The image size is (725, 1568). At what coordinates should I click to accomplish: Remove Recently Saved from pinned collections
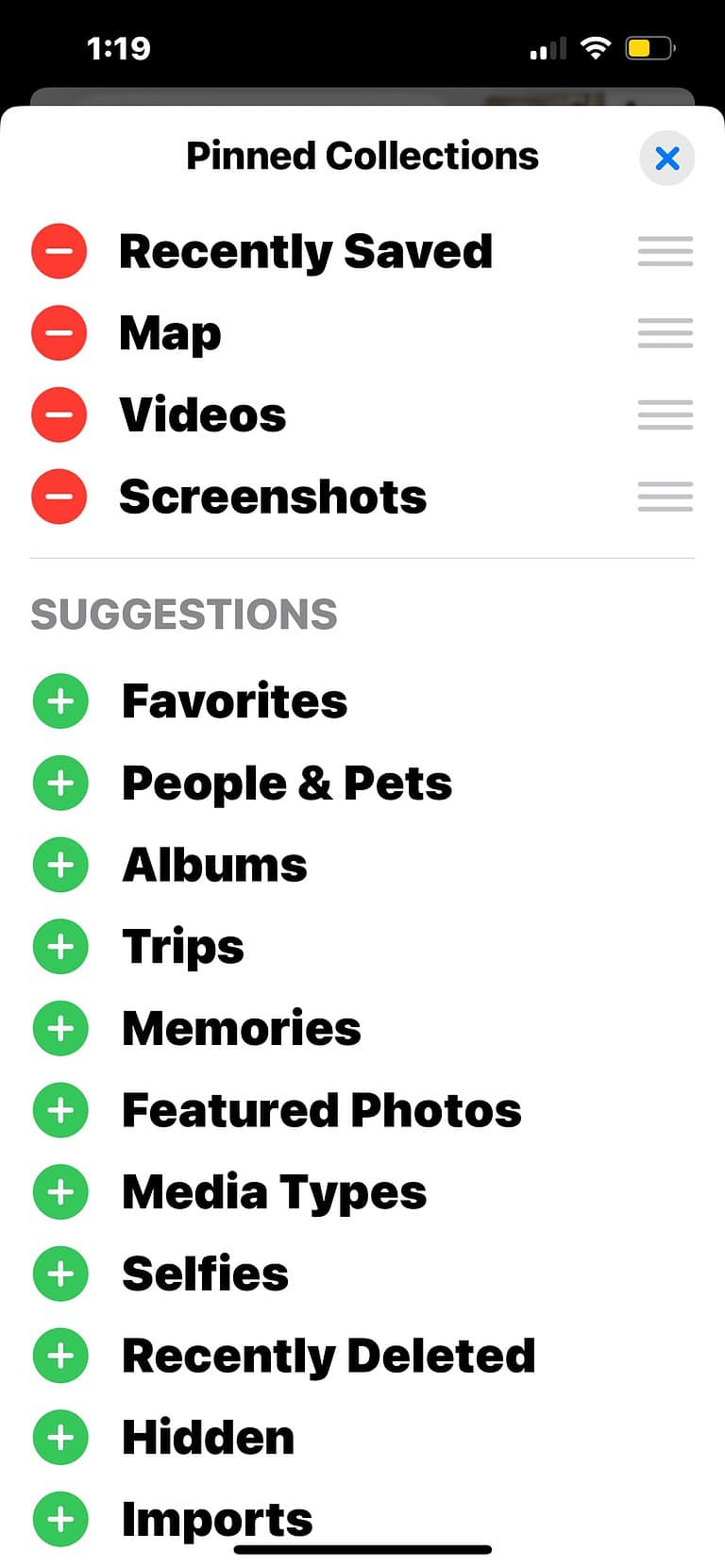59,251
